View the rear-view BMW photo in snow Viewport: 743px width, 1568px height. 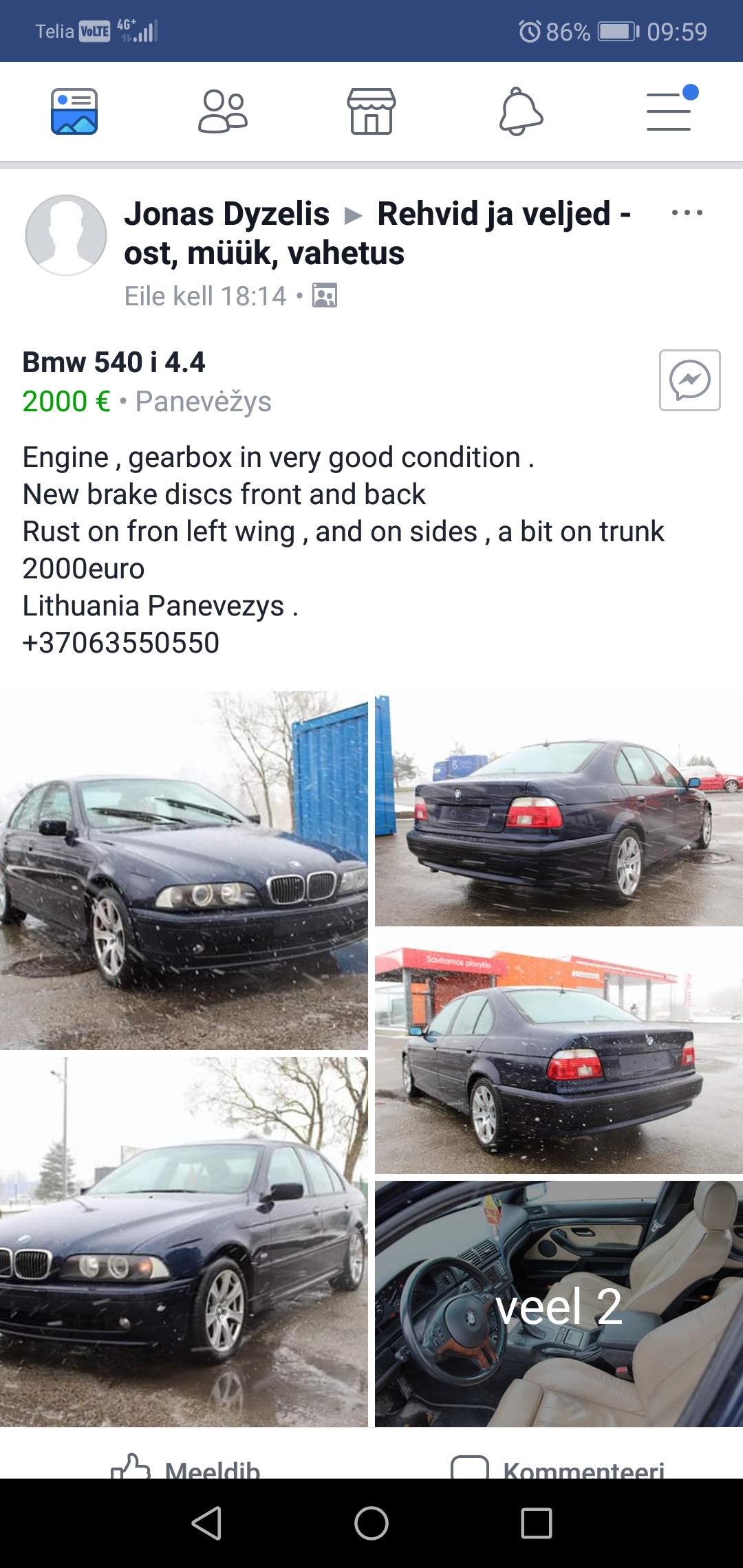(559, 809)
